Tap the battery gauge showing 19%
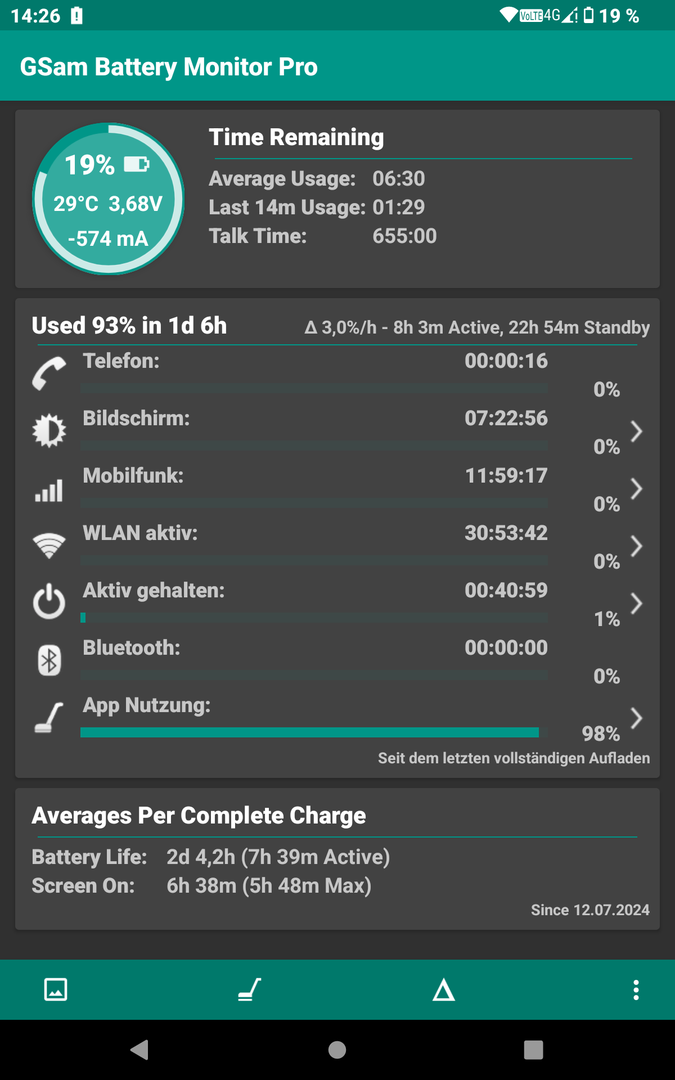The image size is (675, 1080). 108,199
